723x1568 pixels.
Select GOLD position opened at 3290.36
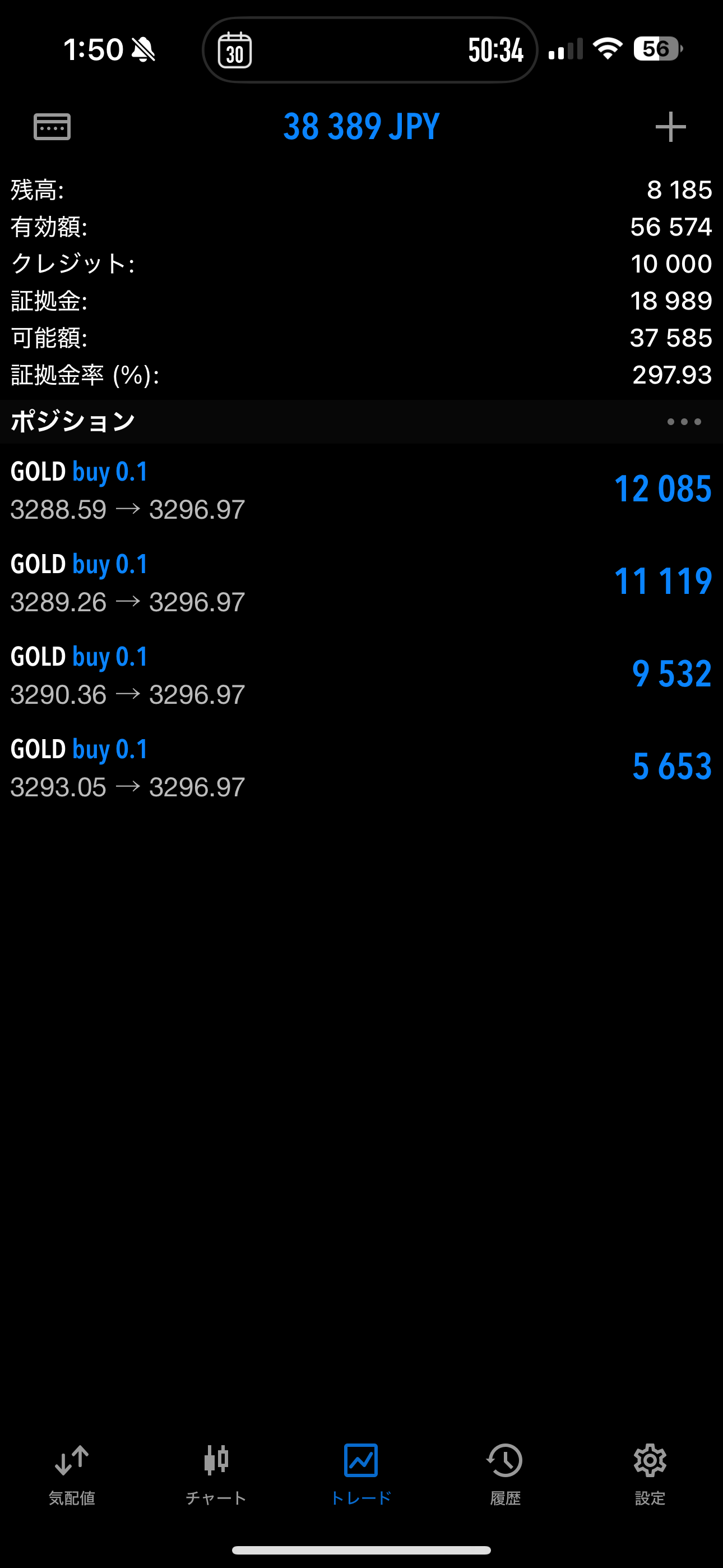point(361,675)
